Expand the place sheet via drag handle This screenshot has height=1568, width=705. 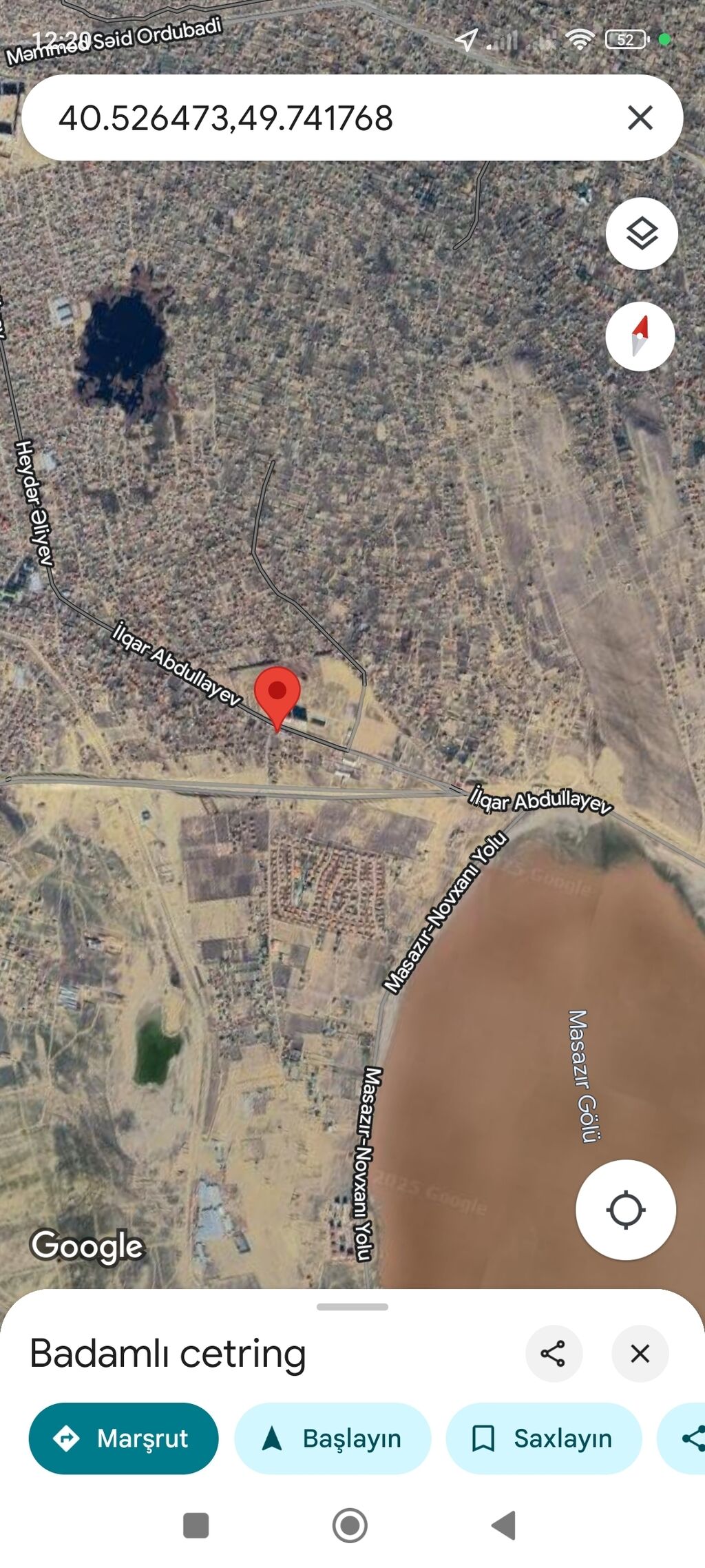coord(352,1307)
